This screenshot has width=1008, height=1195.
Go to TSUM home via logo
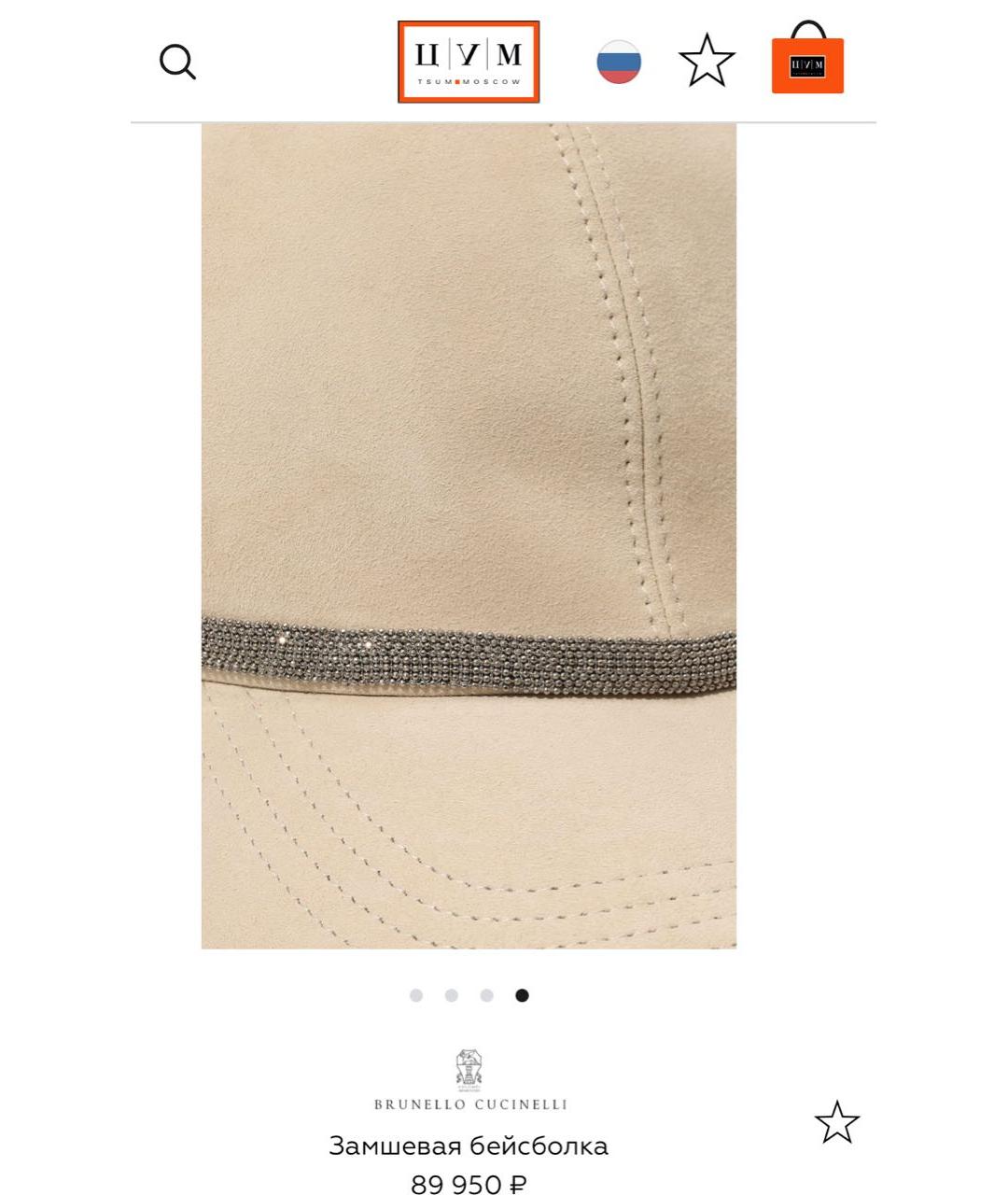(469, 62)
